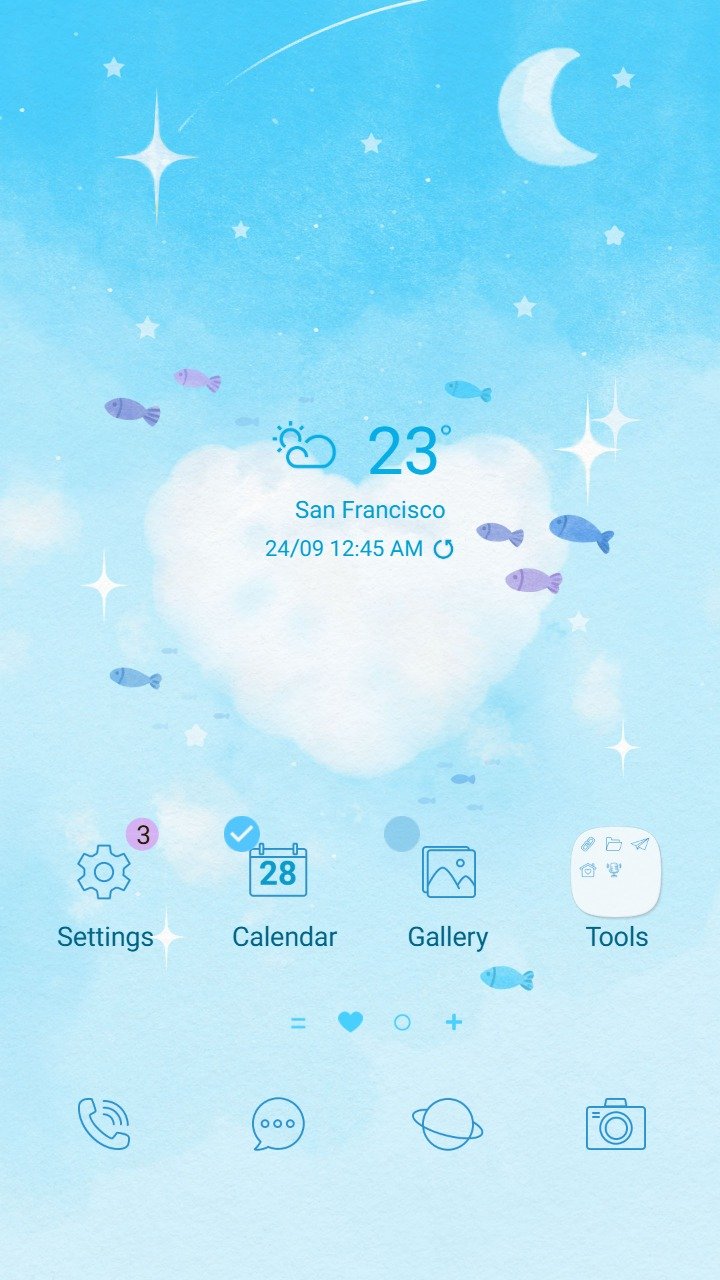Tap the plus page indicator
This screenshot has width=720, height=1280.
454,1022
